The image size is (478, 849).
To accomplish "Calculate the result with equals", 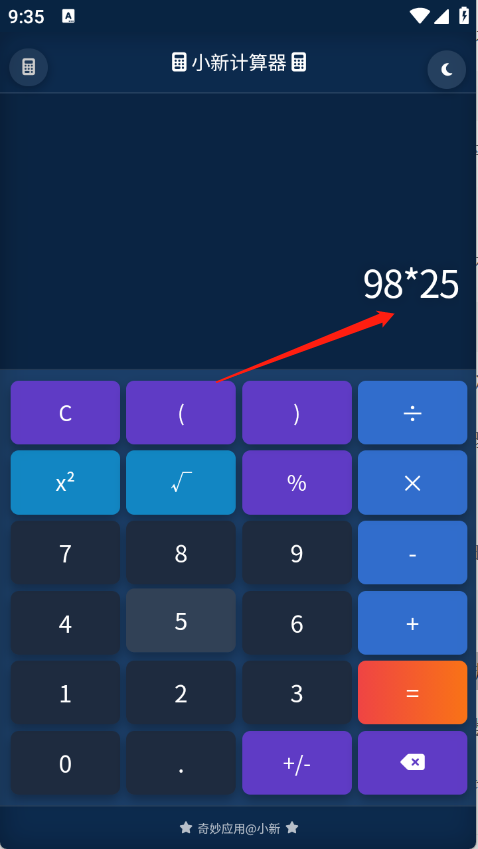I will point(412,693).
